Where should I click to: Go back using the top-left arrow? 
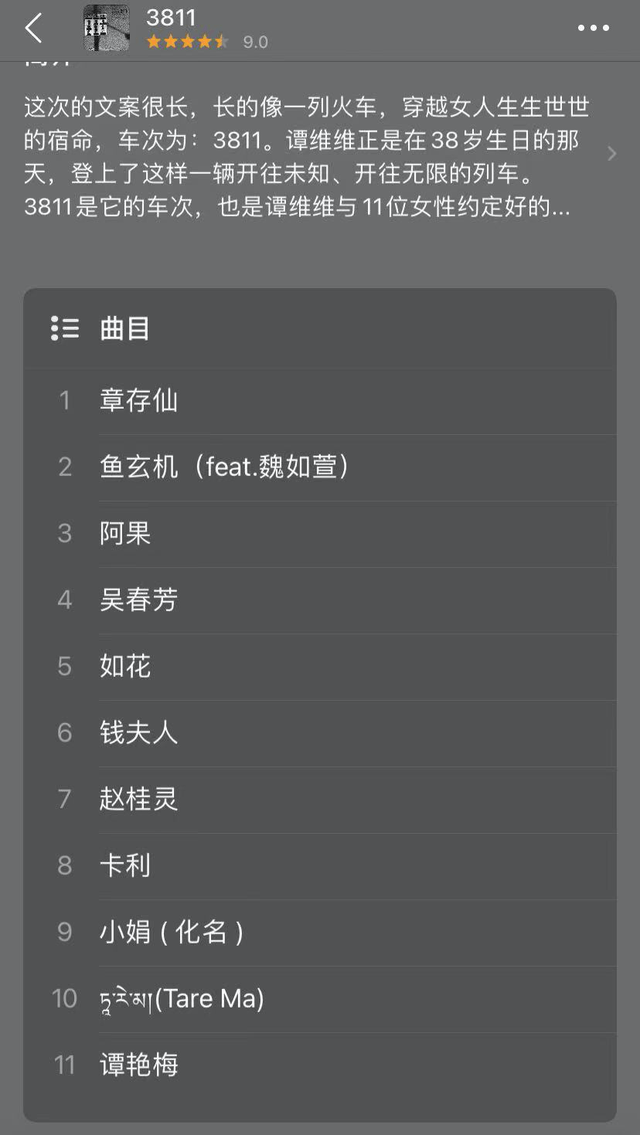pyautogui.click(x=33, y=28)
